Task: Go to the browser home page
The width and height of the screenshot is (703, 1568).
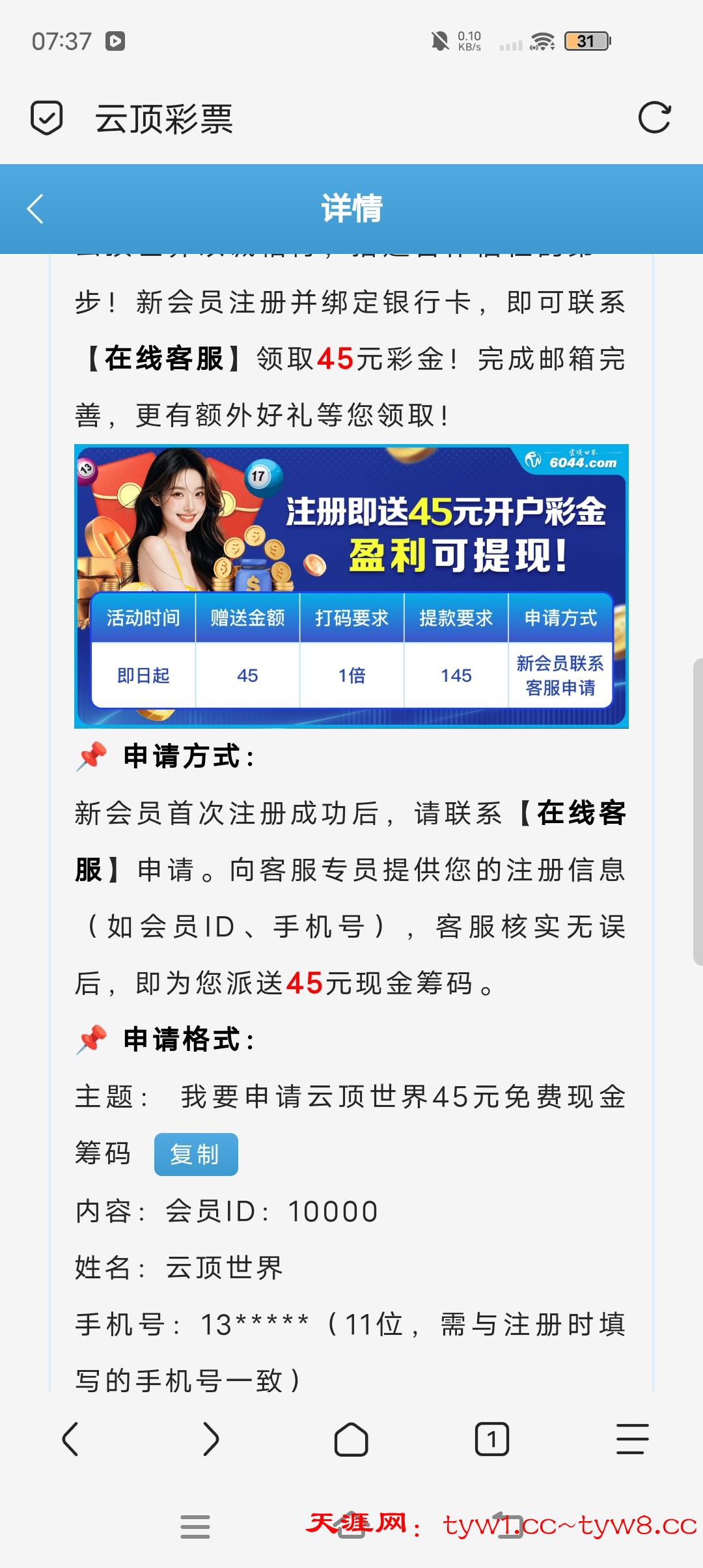Action: pos(351,1438)
